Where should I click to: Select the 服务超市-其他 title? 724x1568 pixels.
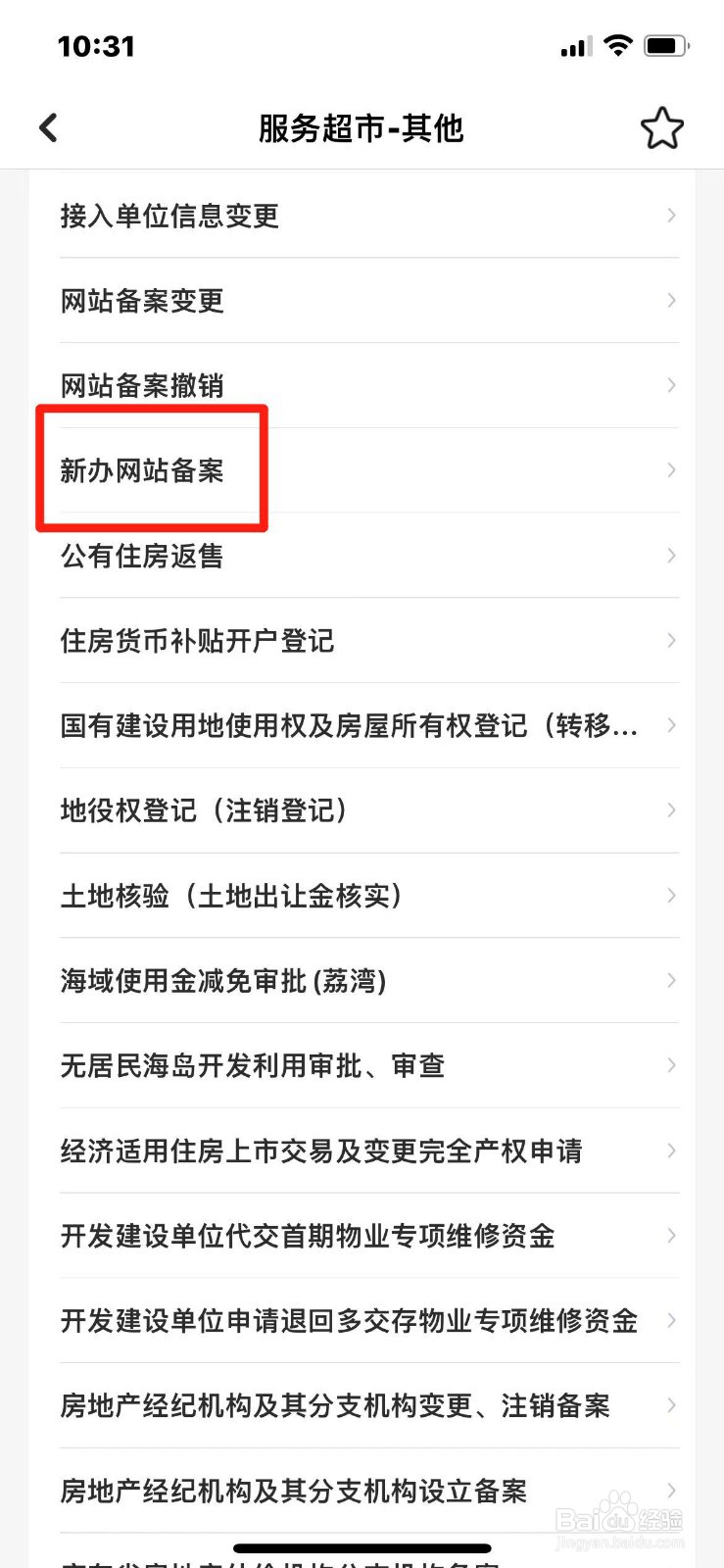[x=362, y=127]
